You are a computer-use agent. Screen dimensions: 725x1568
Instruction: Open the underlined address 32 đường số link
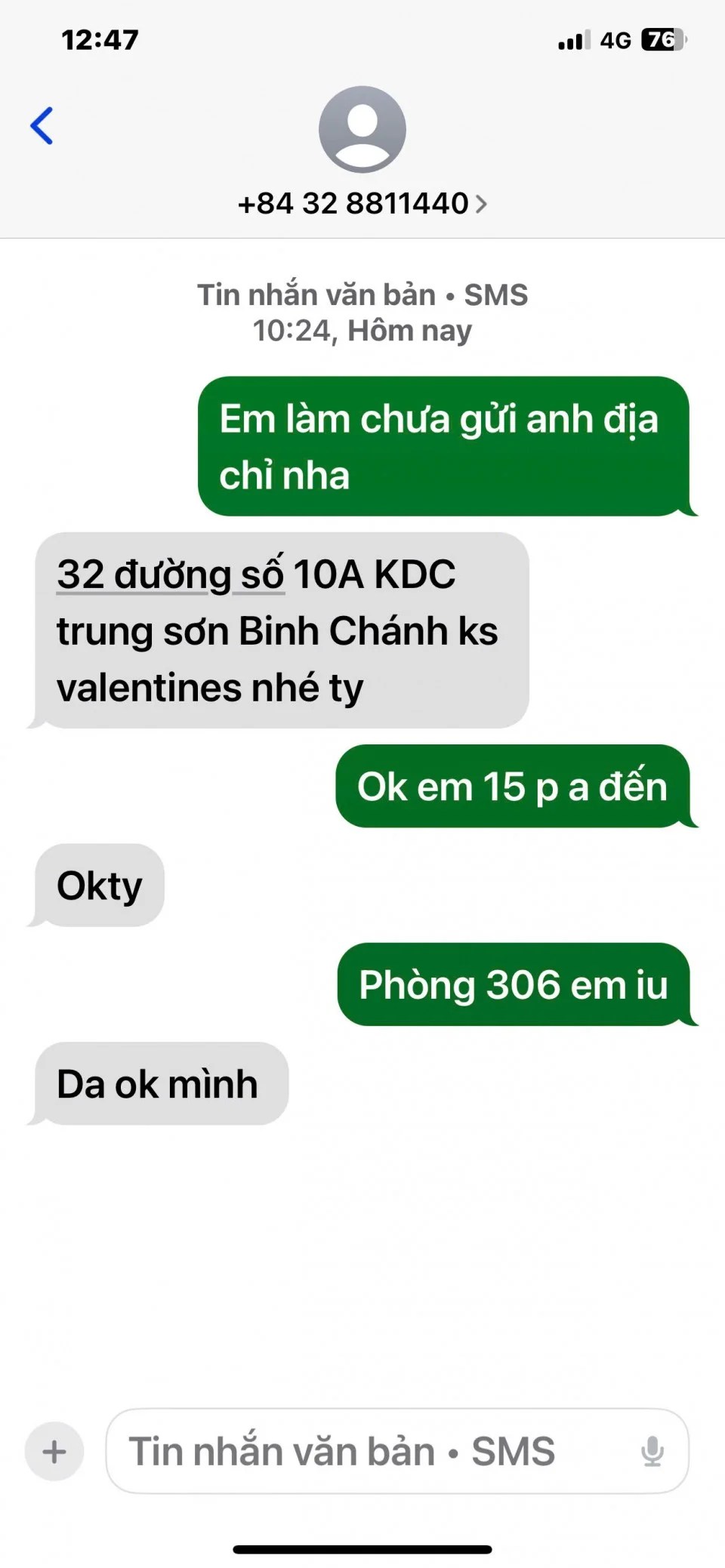[x=170, y=575]
